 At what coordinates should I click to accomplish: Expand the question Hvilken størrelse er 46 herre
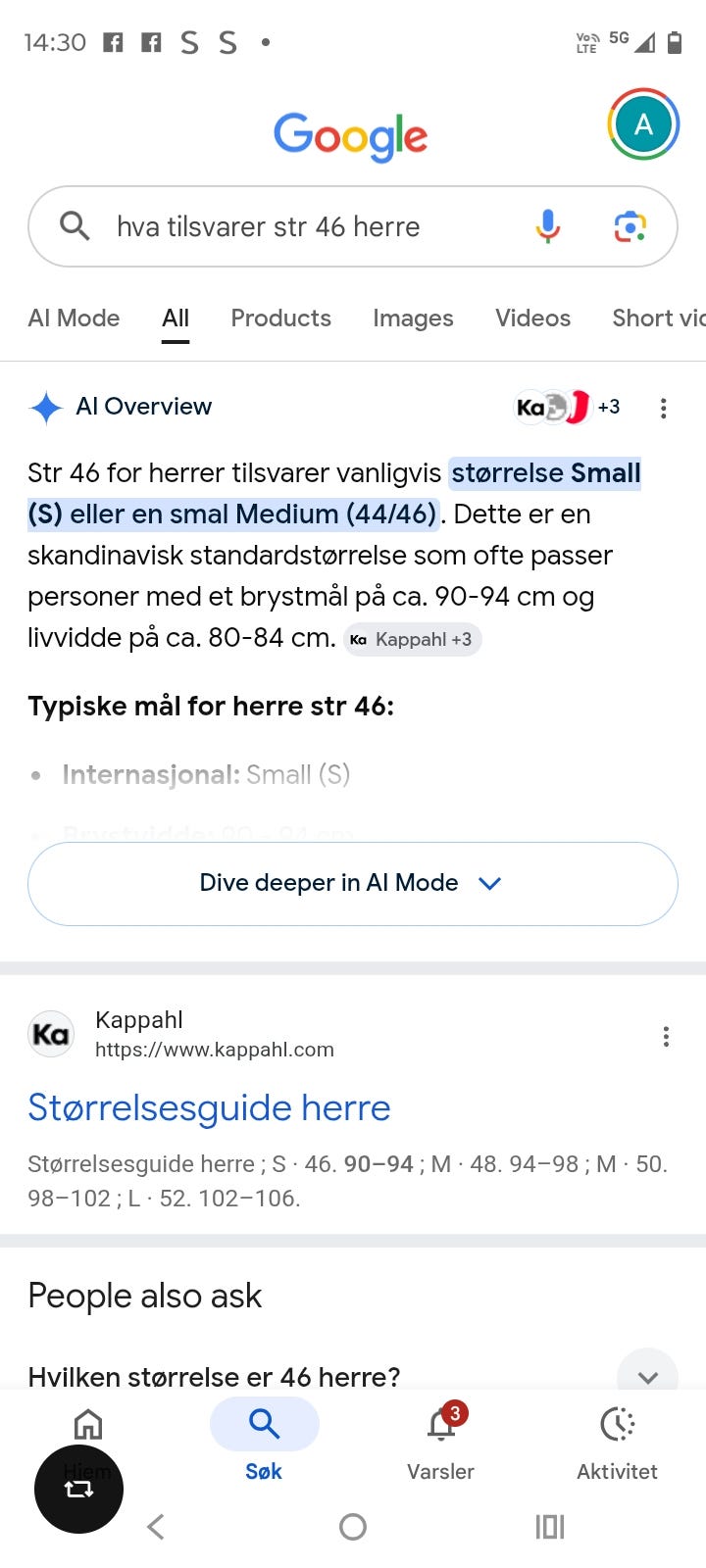click(647, 1377)
